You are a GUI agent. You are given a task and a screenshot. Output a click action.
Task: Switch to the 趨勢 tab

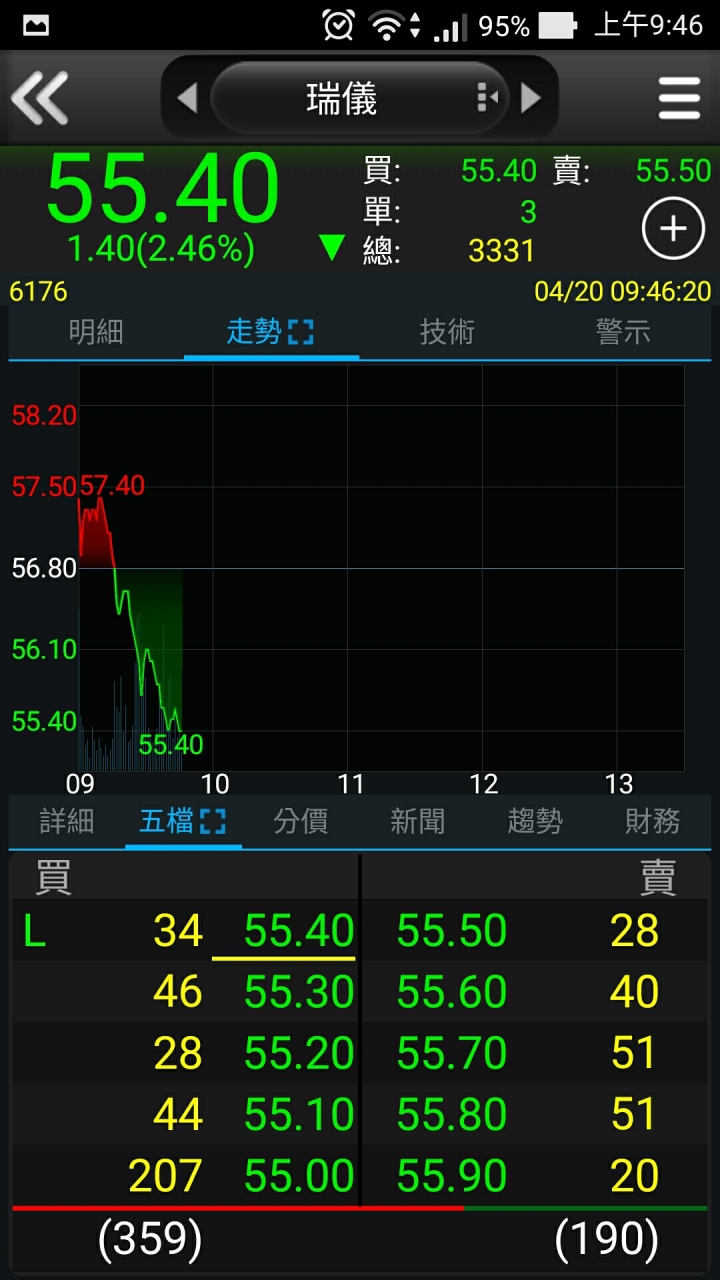[535, 822]
